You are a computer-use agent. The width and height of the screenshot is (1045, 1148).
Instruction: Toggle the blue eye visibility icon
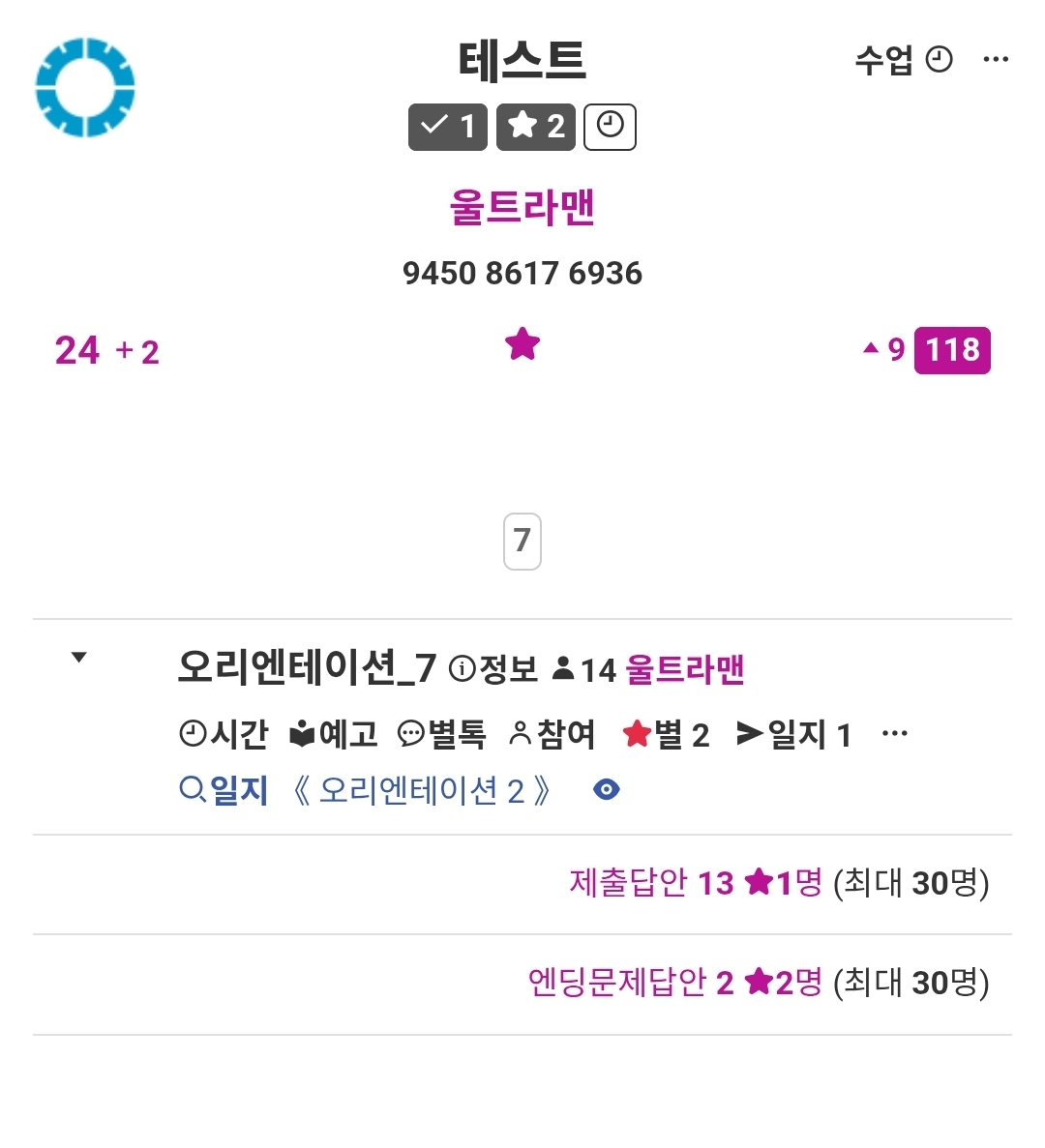[606, 790]
